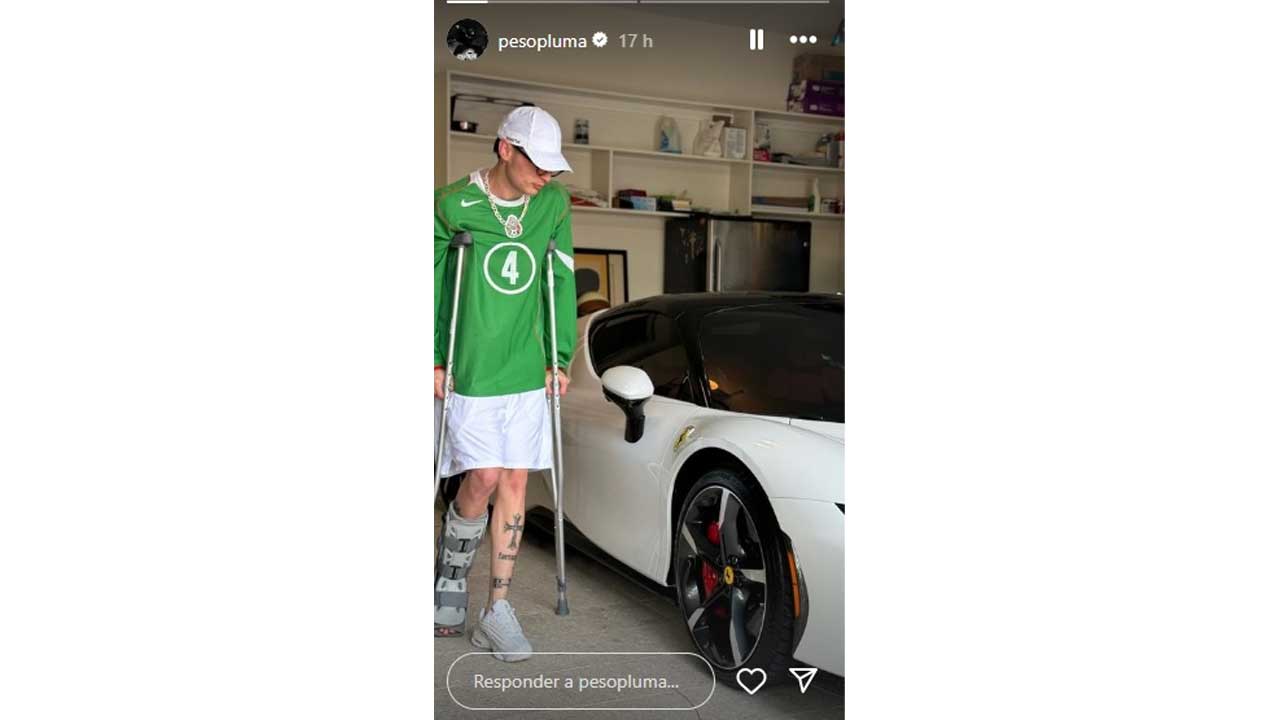
Task: Tap the Responder a pesopluma reply field
Action: coord(580,681)
